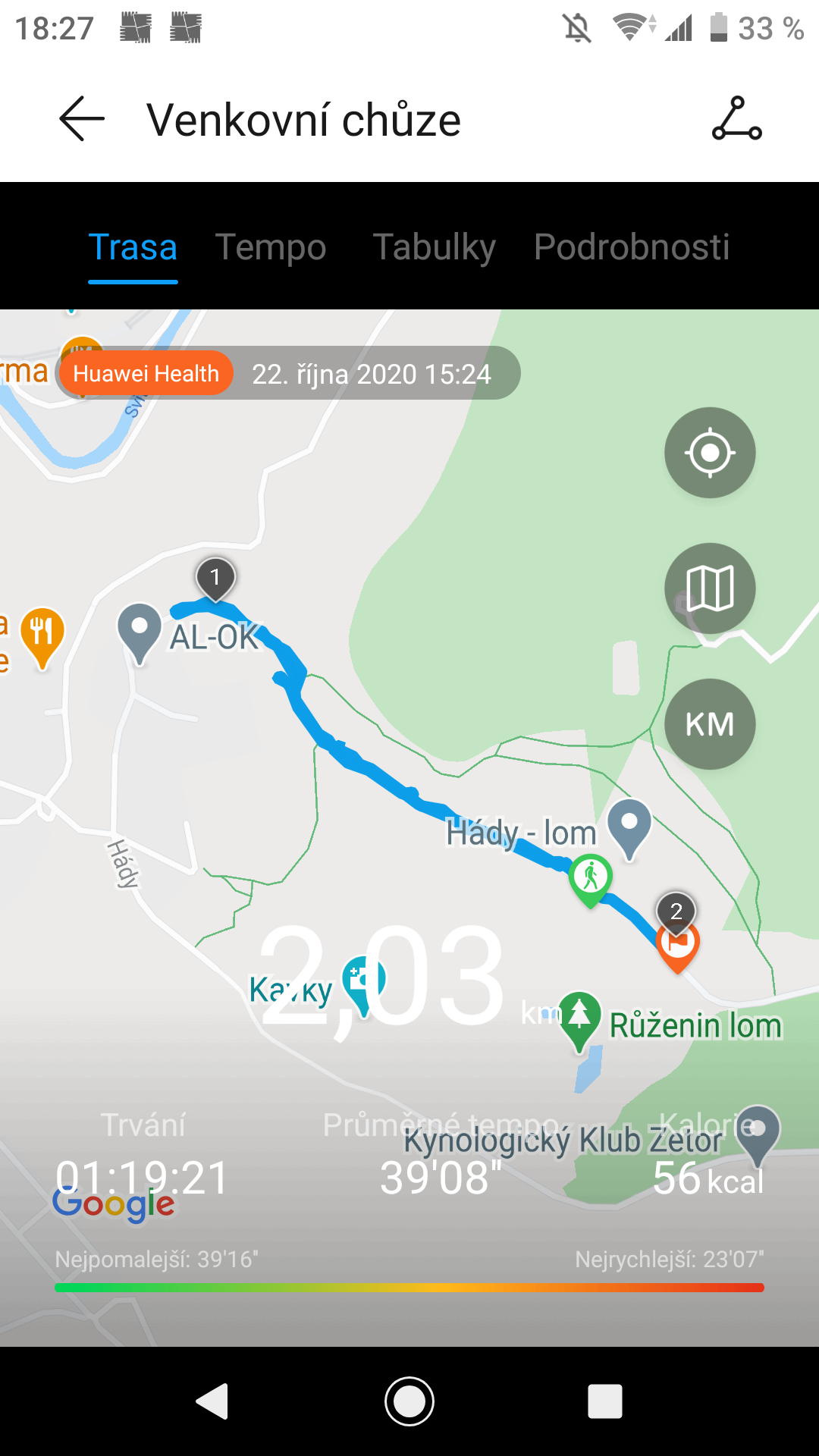The image size is (819, 1456).
Task: Change the map layer type
Action: pyautogui.click(x=710, y=588)
